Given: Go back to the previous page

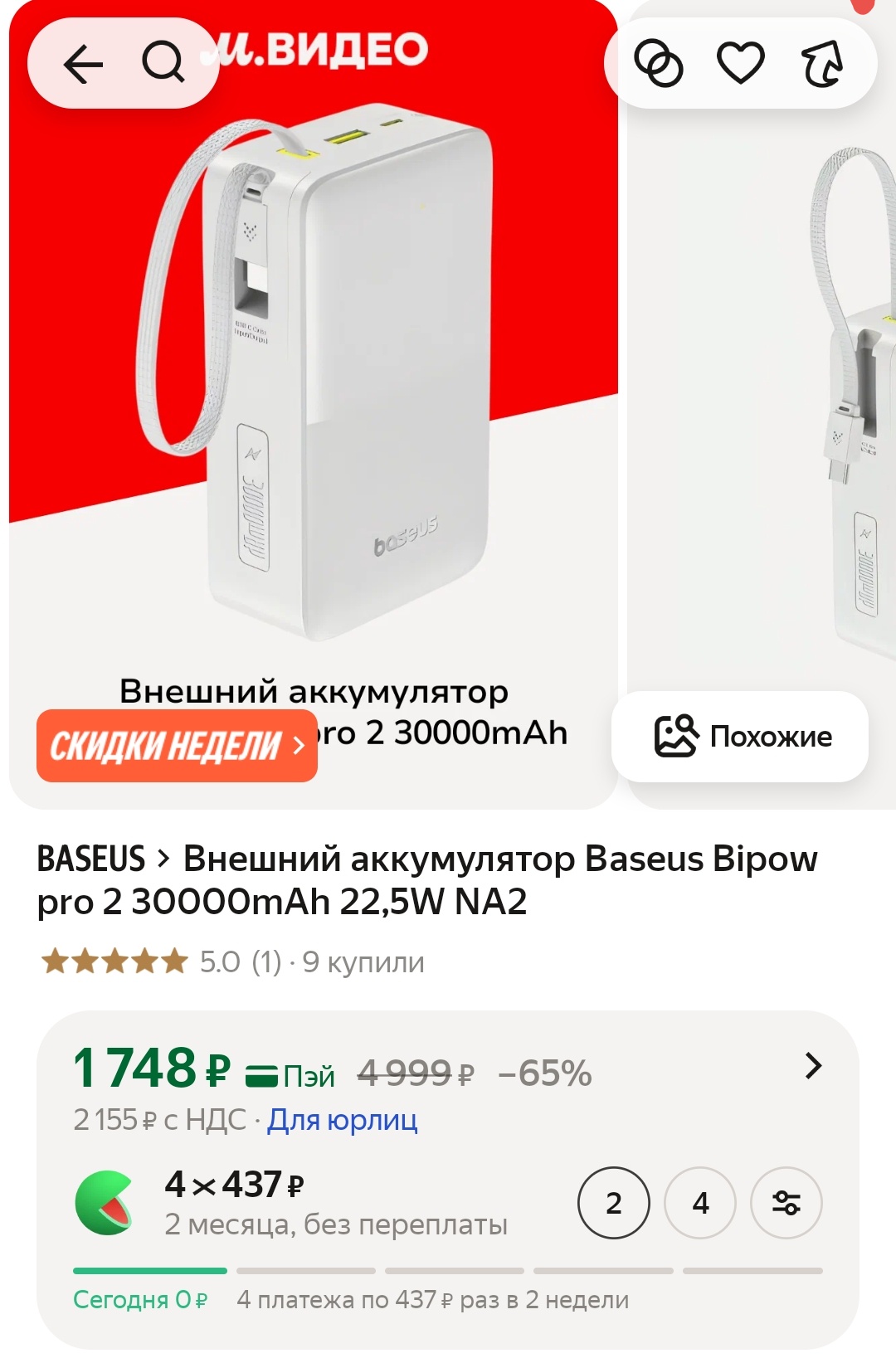Looking at the screenshot, I should pos(83,64).
